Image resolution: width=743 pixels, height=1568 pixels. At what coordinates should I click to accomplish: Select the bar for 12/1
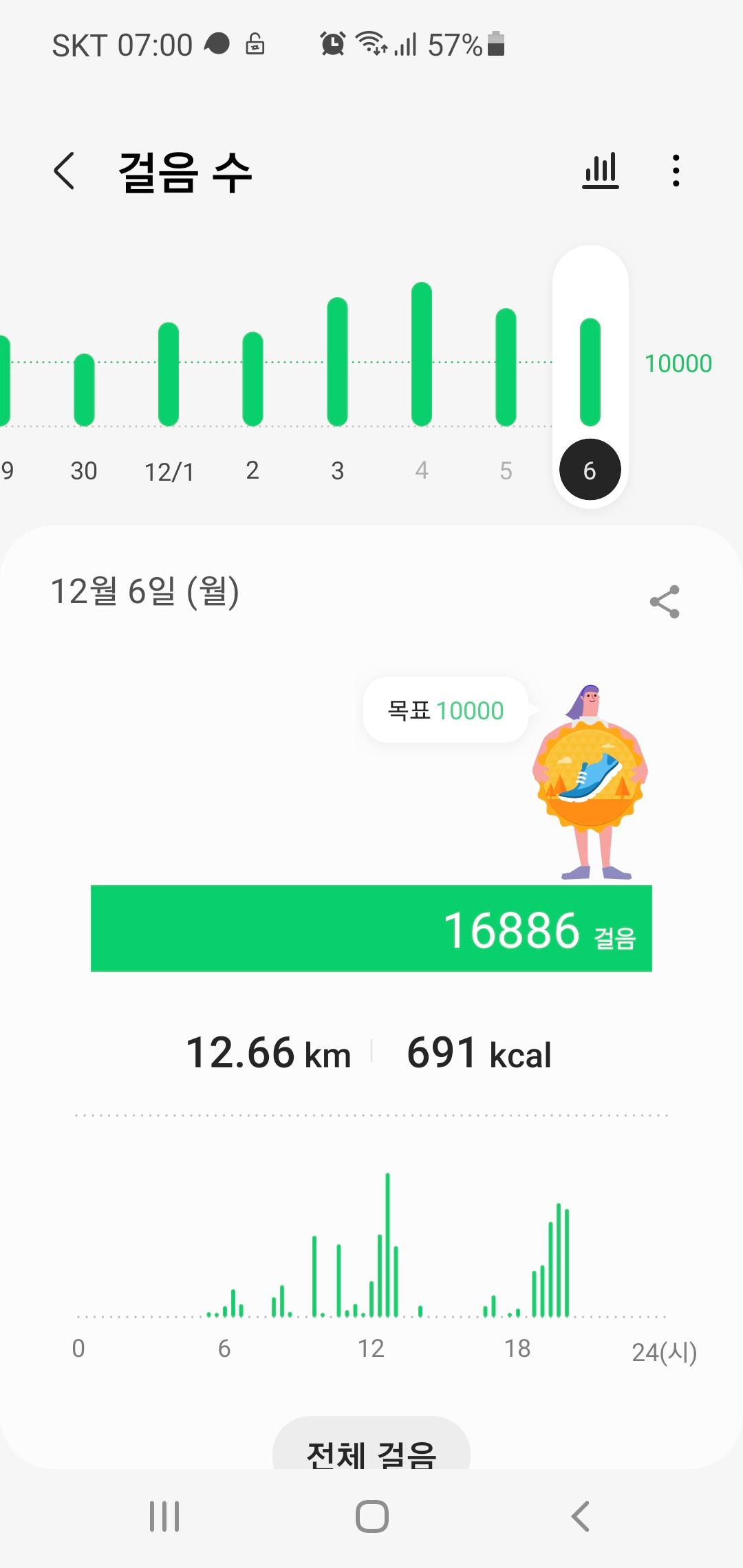coord(169,374)
